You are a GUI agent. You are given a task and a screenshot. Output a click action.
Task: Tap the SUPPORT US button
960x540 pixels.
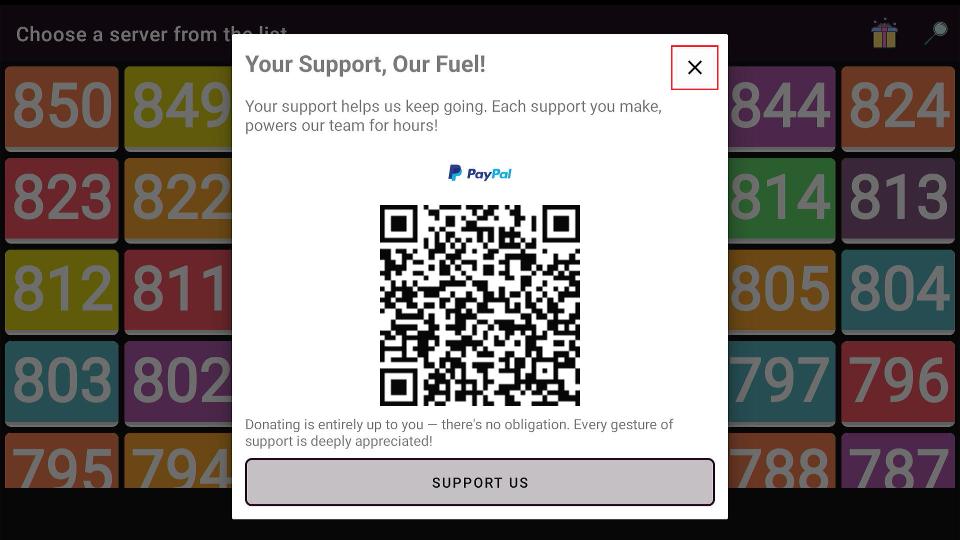(x=480, y=482)
